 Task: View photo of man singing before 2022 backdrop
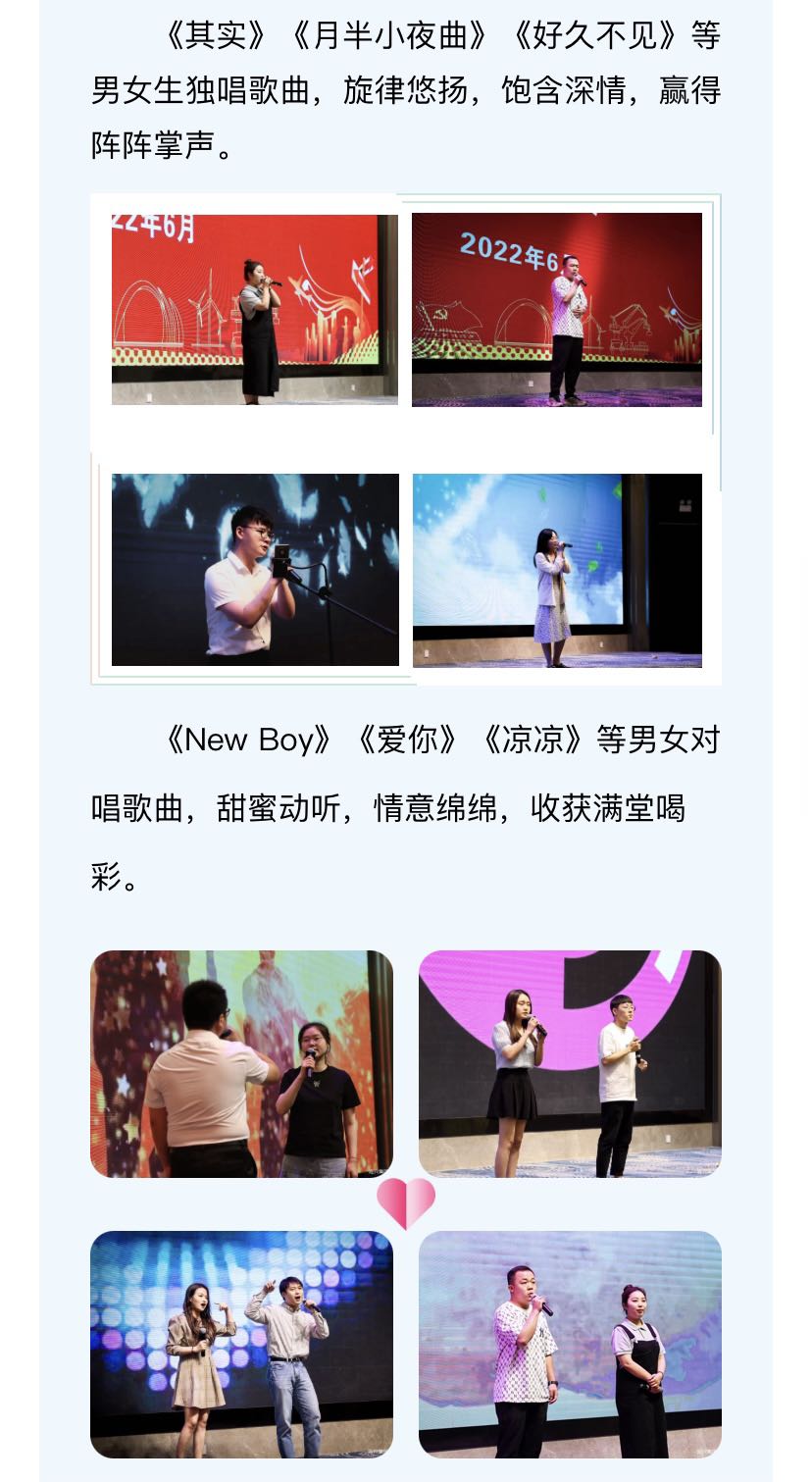[x=556, y=309]
